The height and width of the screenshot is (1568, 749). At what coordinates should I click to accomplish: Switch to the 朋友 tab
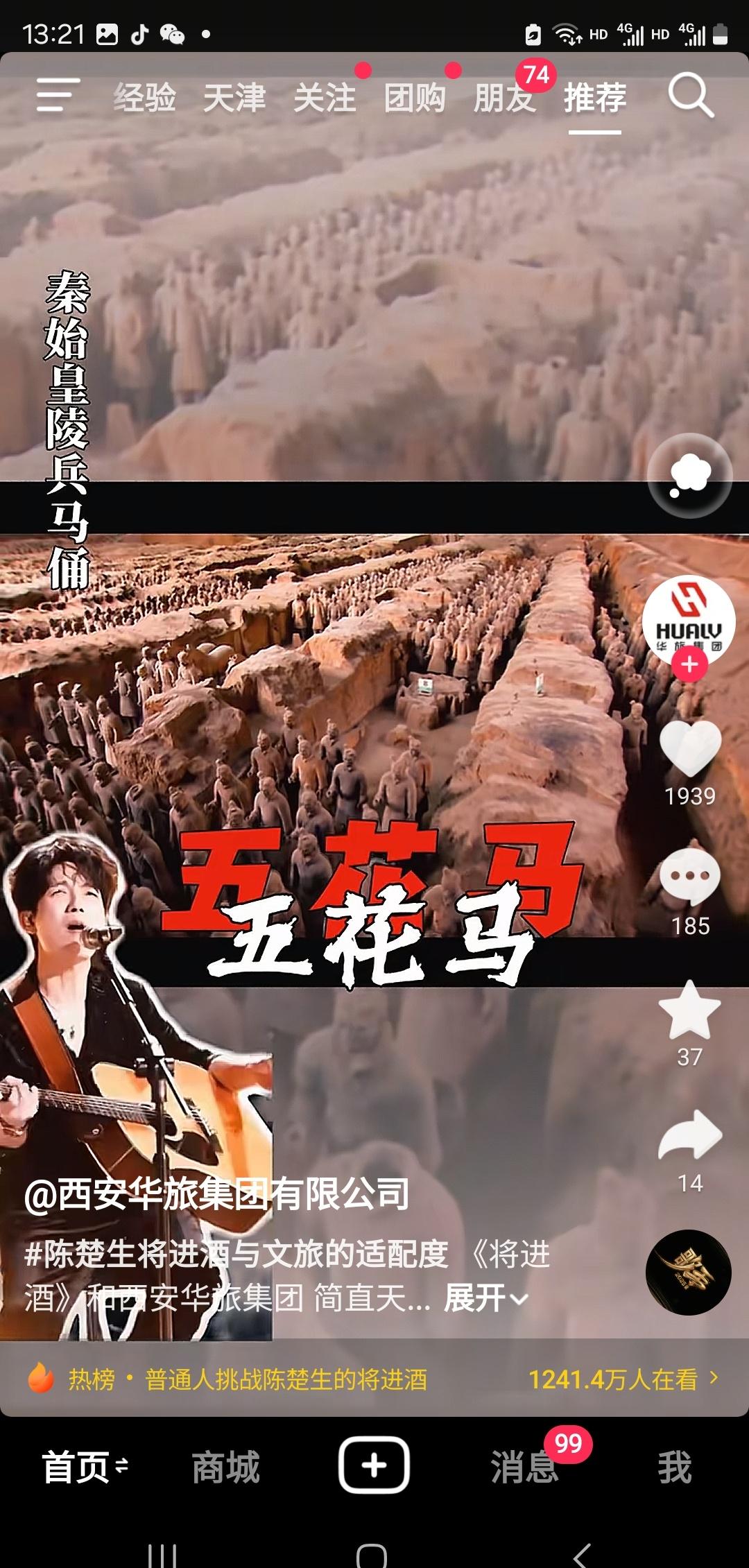[505, 97]
